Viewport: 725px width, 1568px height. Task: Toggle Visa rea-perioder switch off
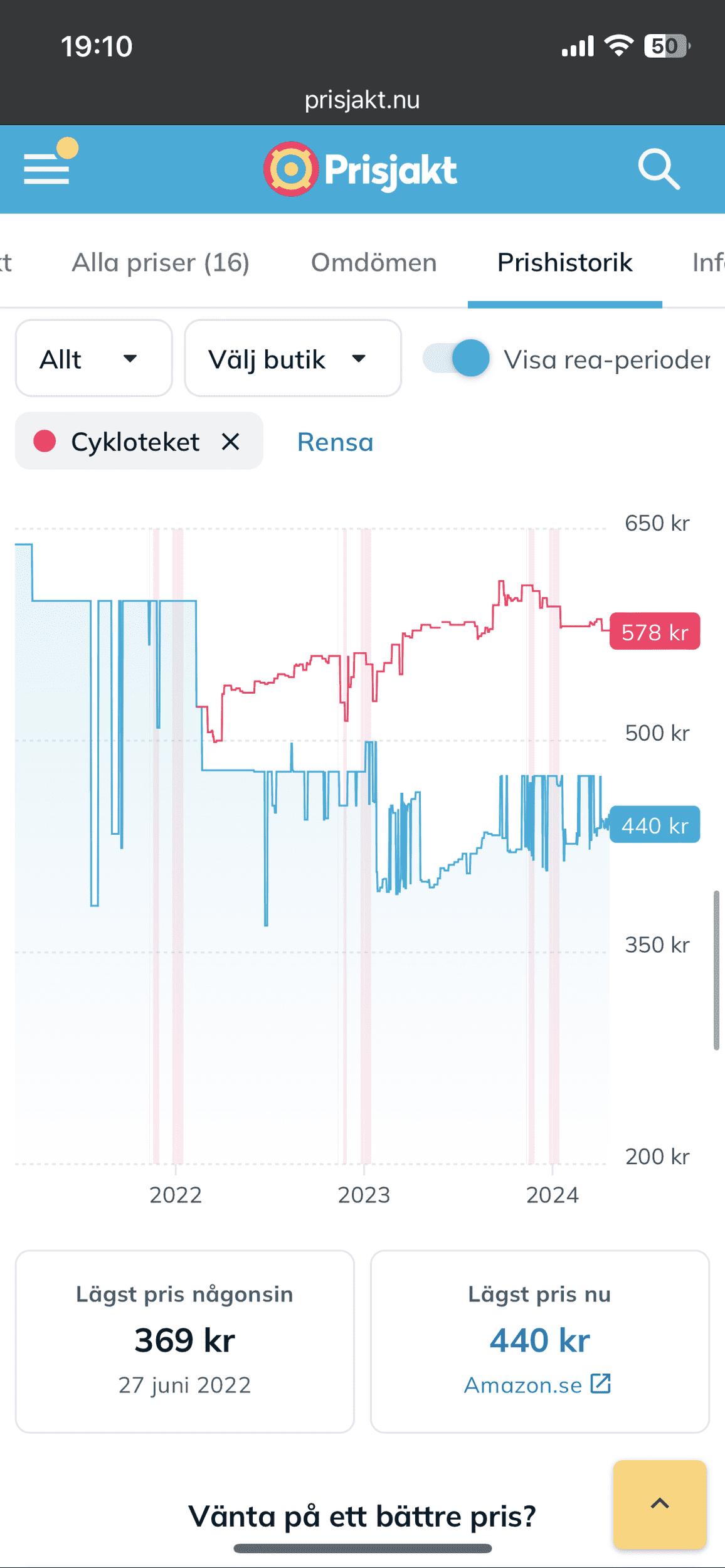coord(457,359)
